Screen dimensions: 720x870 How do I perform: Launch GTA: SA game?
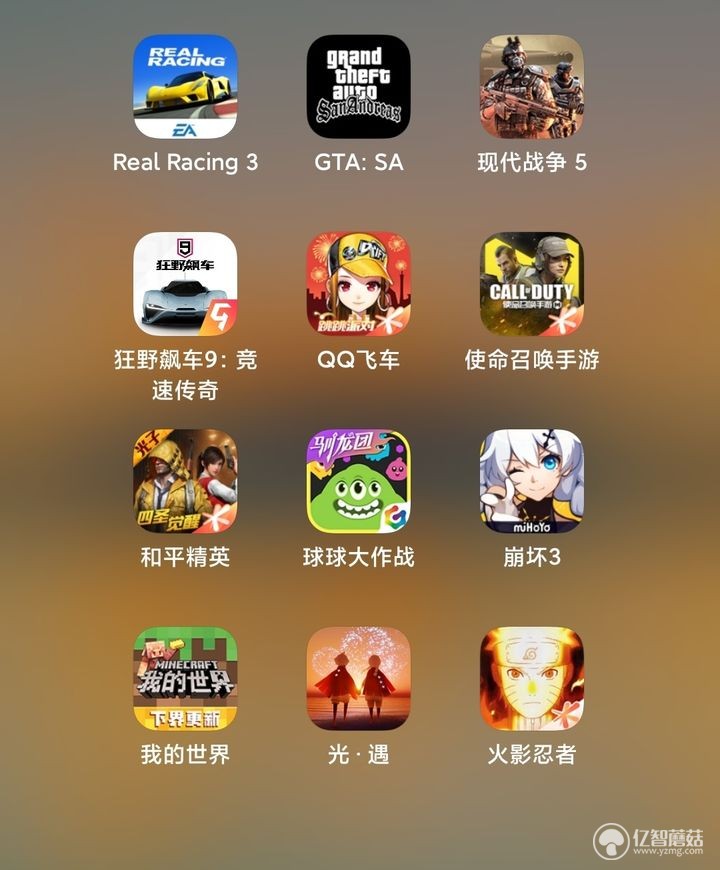[x=358, y=87]
